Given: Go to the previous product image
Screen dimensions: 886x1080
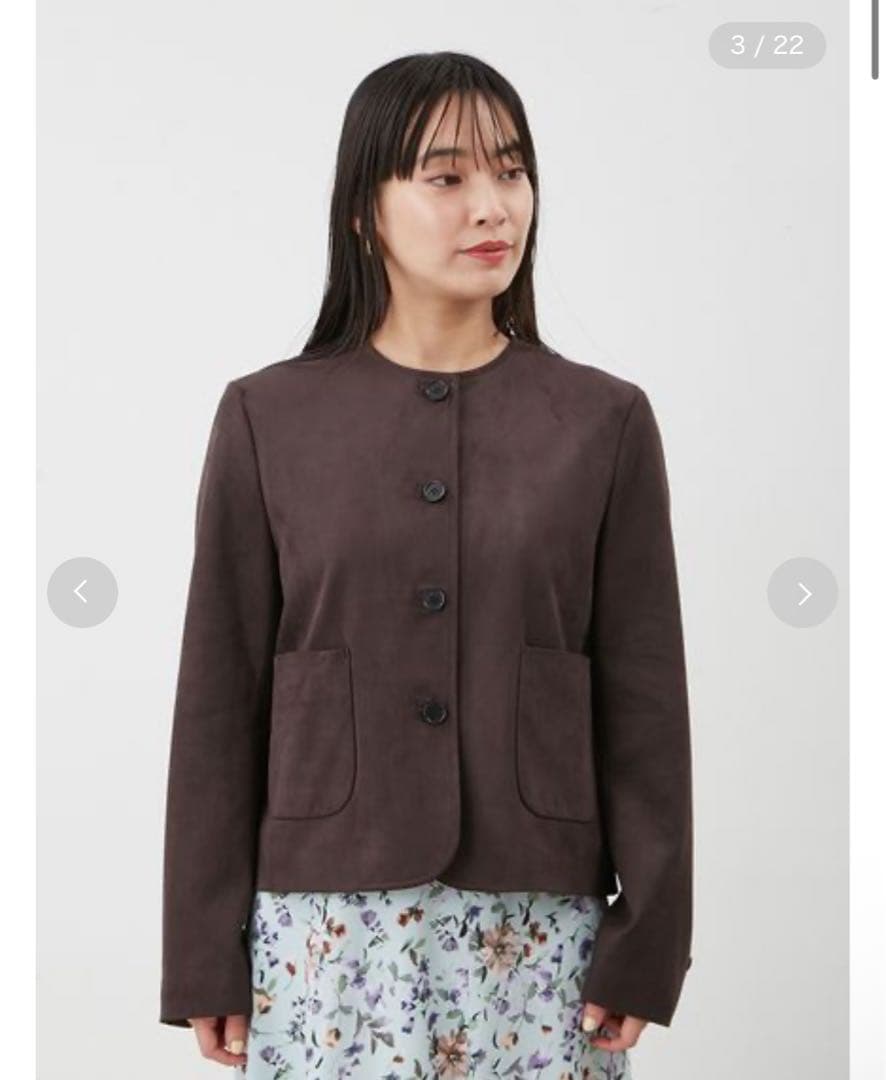Looking at the screenshot, I should point(82,593).
